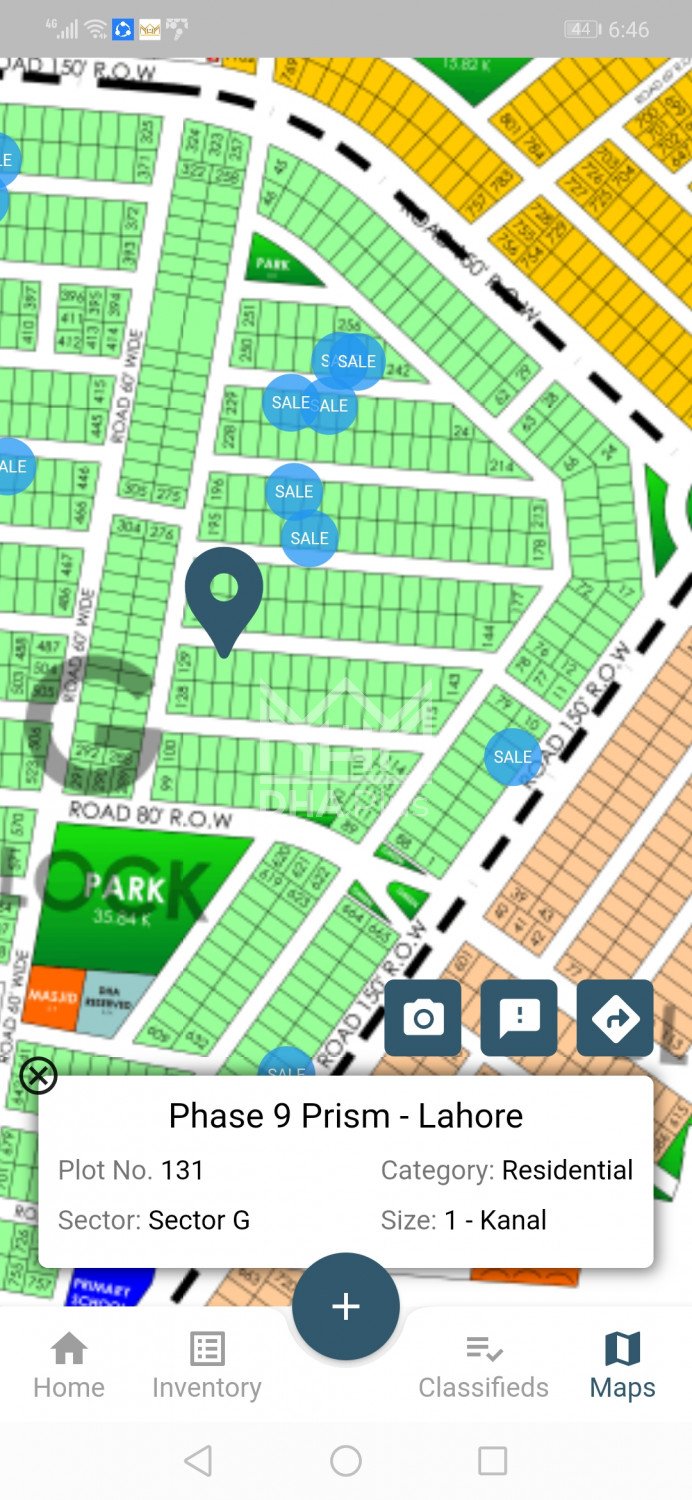
Task: Select the Maps tab
Action: coord(622,1366)
